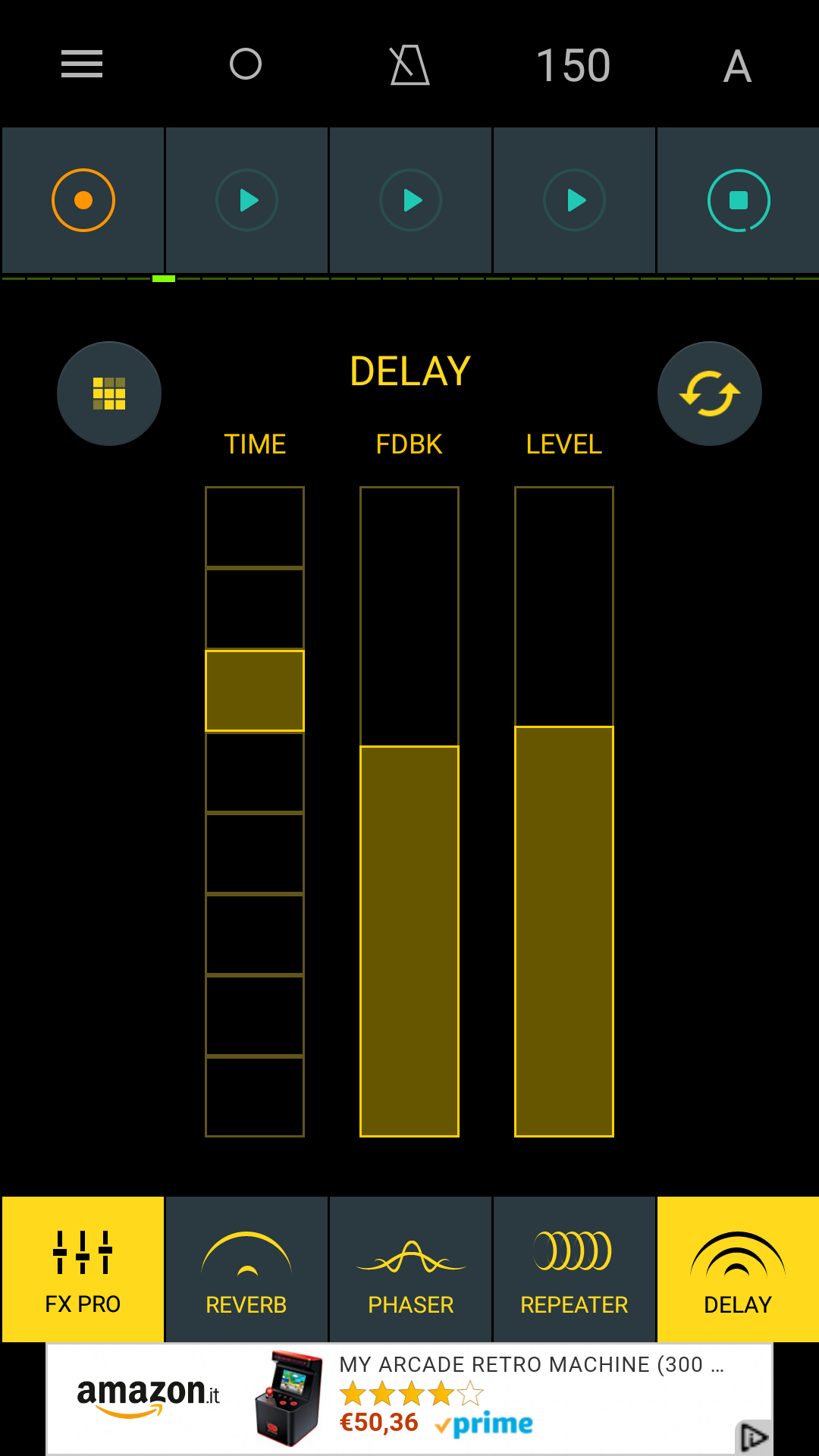Tap the A key selector
The image size is (819, 1456).
[737, 66]
